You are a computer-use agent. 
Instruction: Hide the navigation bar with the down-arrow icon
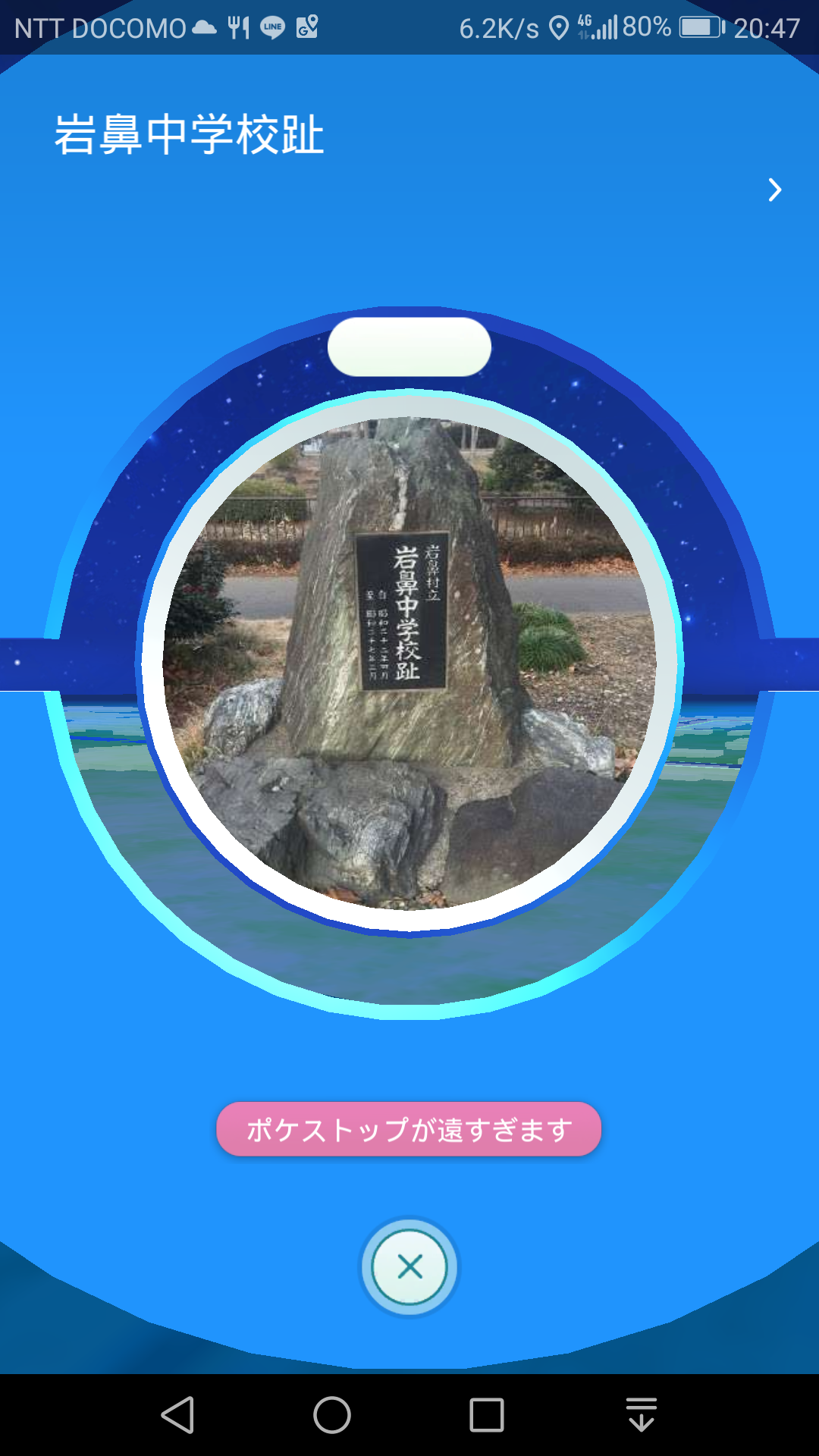[642, 1415]
